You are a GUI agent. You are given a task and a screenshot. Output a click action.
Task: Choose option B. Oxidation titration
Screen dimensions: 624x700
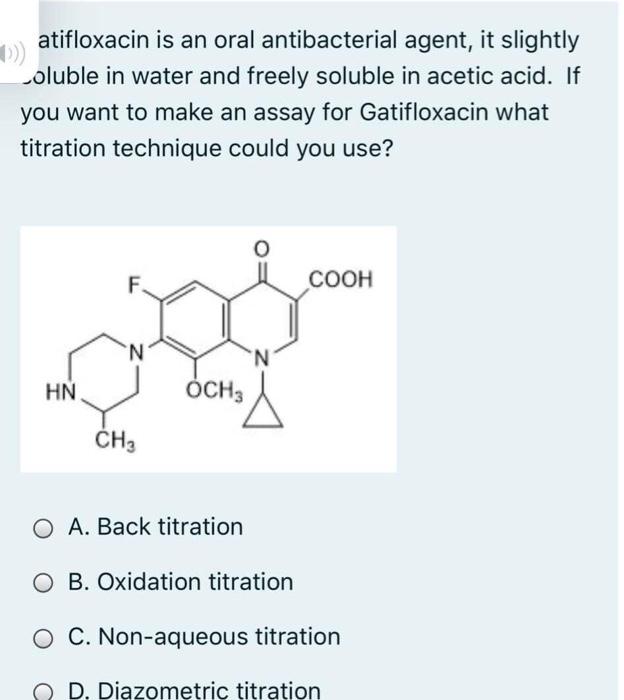tap(42, 582)
